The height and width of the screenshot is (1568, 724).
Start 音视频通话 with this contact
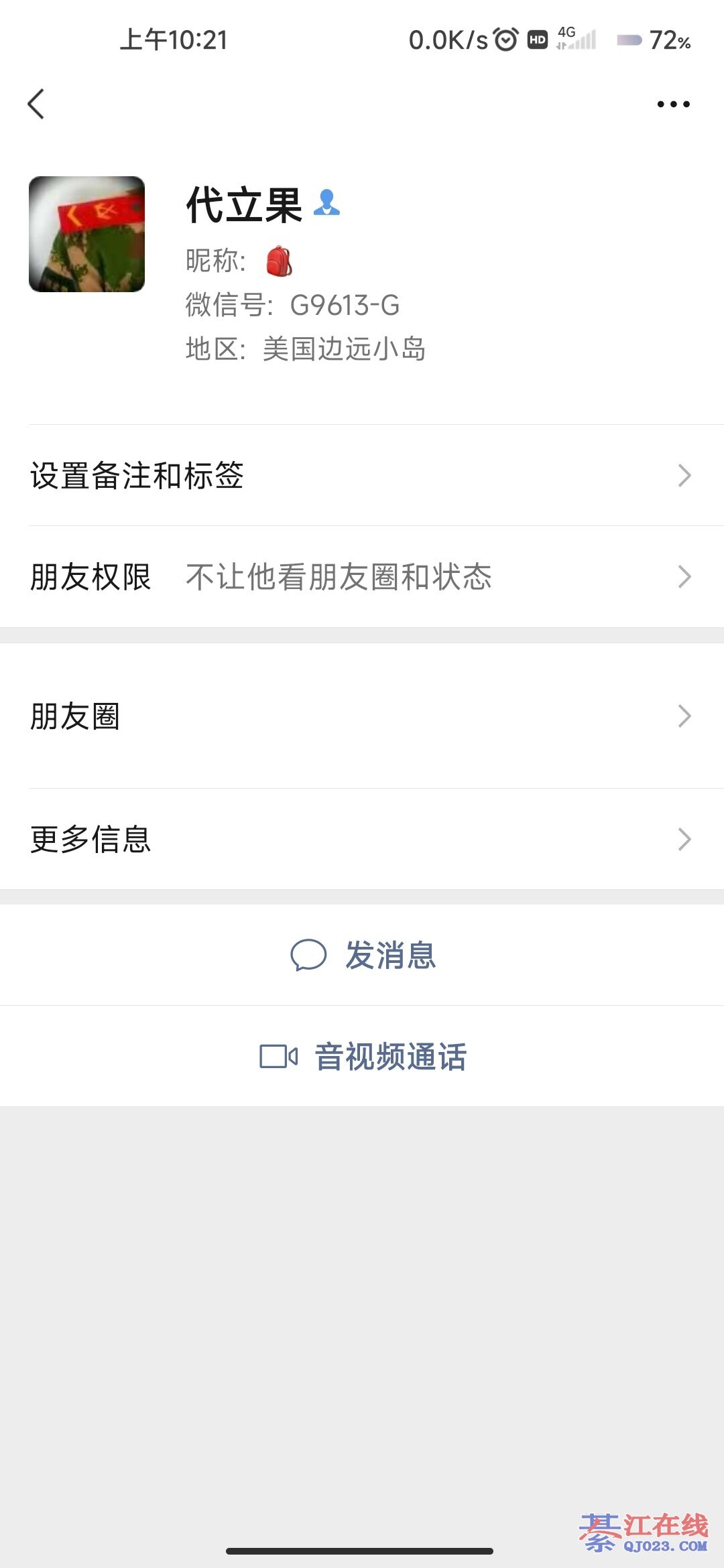tap(363, 1057)
